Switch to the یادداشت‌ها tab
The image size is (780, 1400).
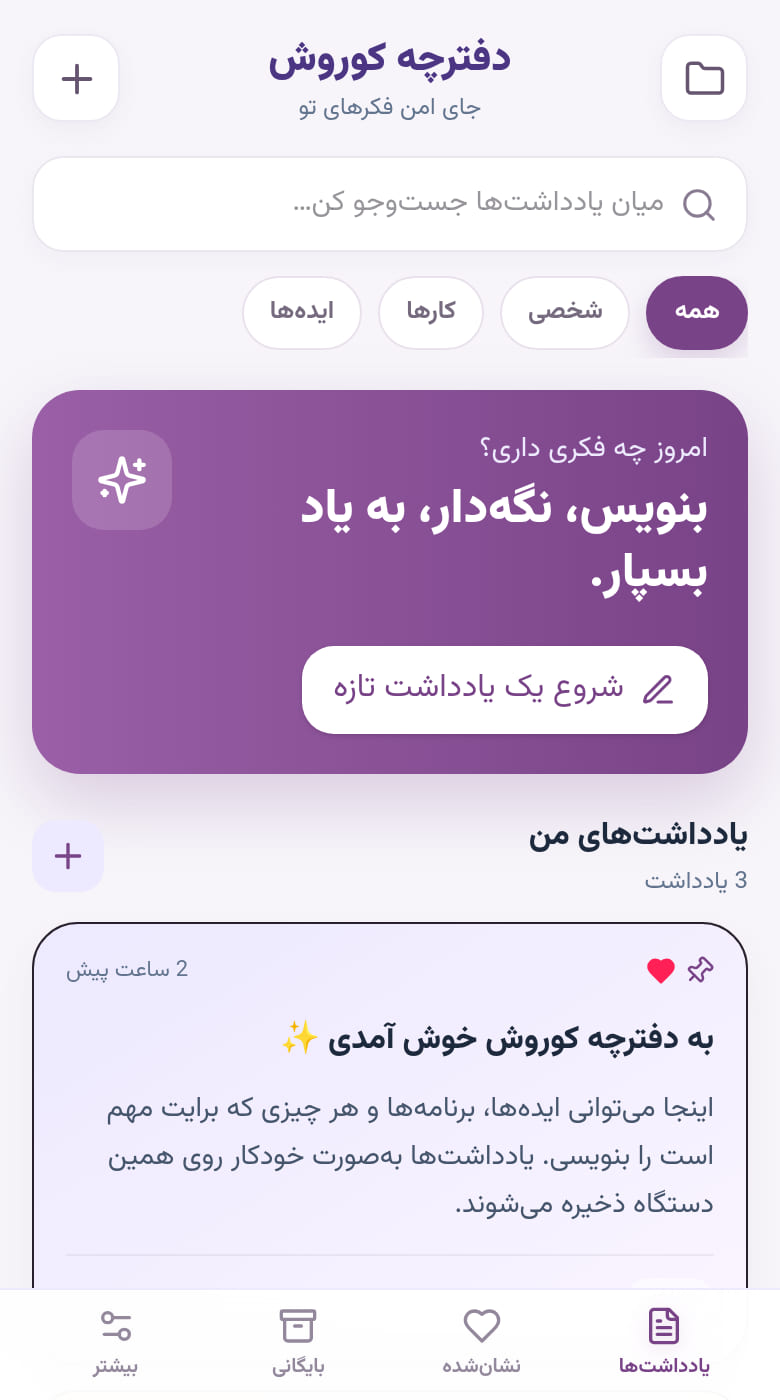pos(664,1342)
